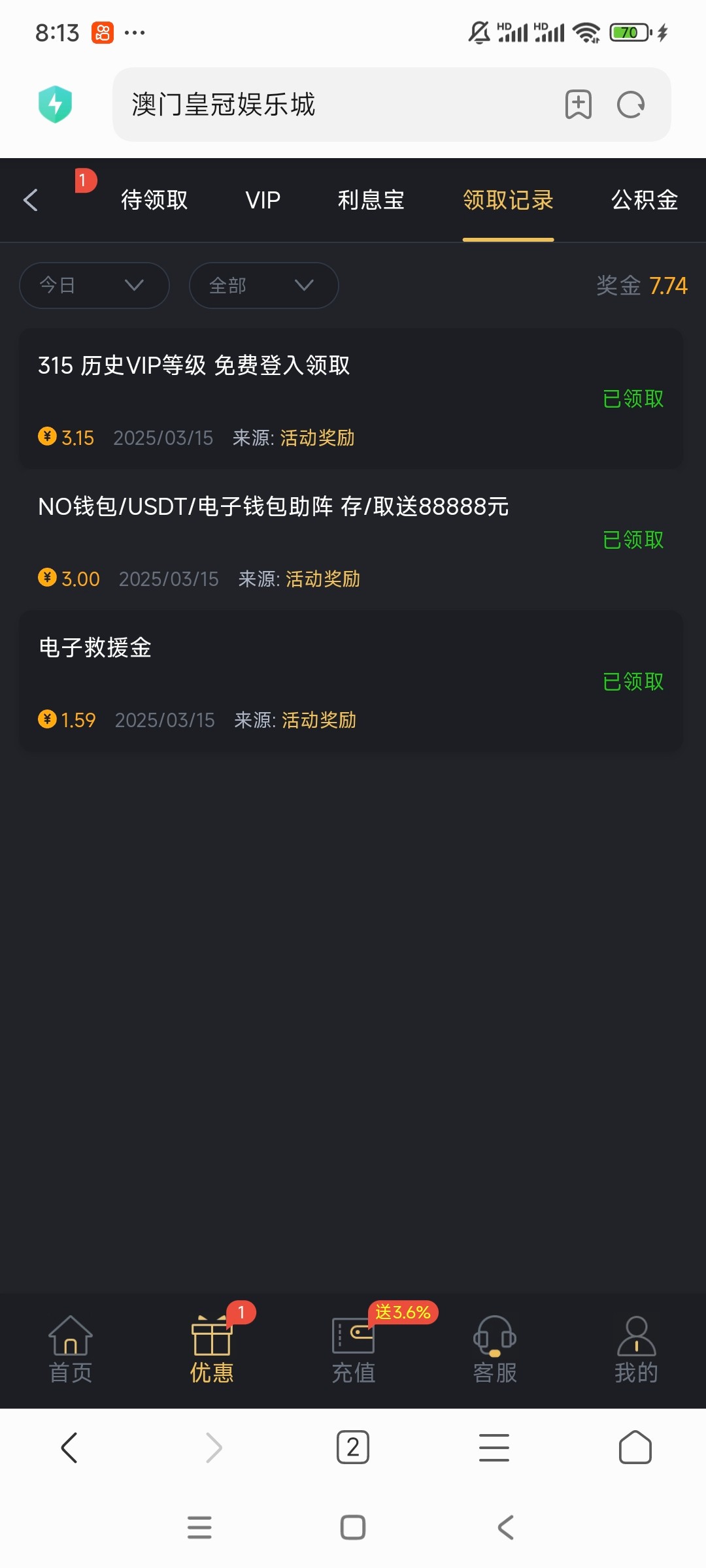Screen dimensions: 706x1568
Task: Switch to the VIP tab
Action: (x=263, y=200)
